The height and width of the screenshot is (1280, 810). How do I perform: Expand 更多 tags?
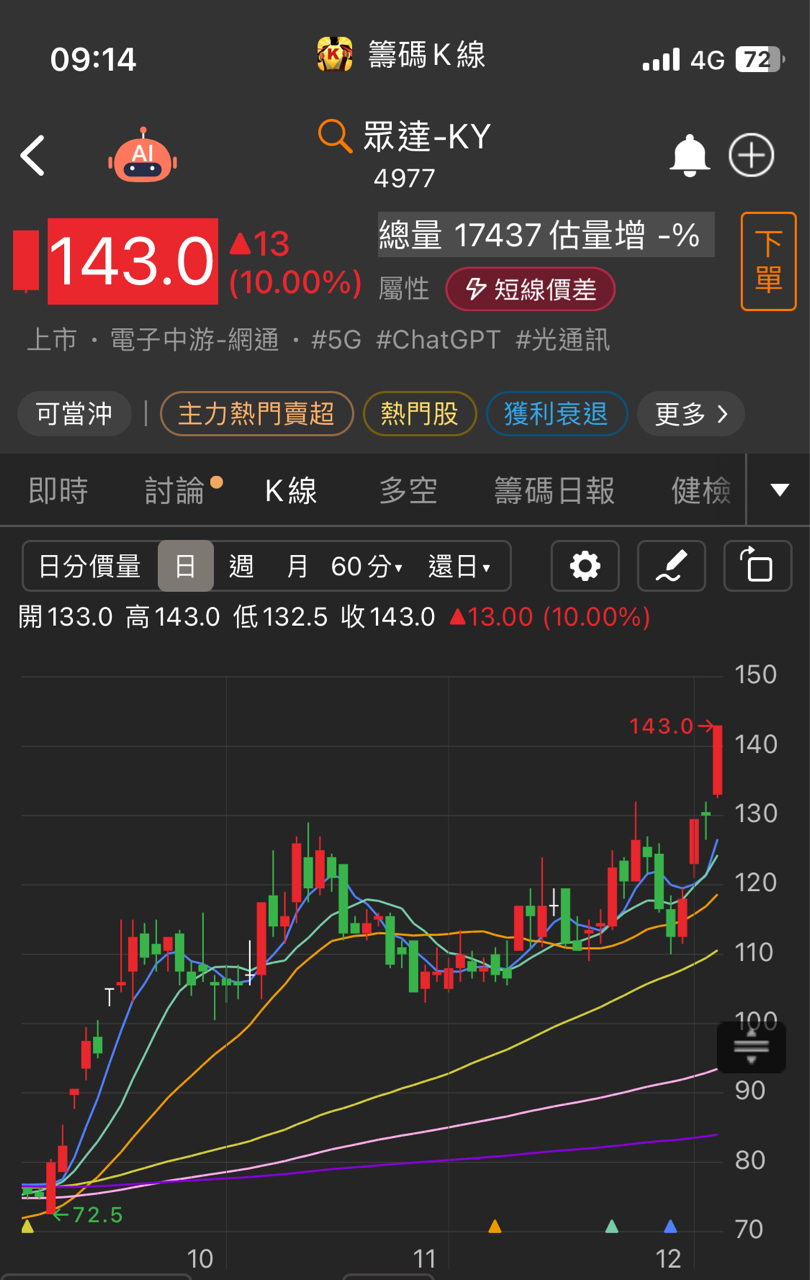[x=690, y=414]
